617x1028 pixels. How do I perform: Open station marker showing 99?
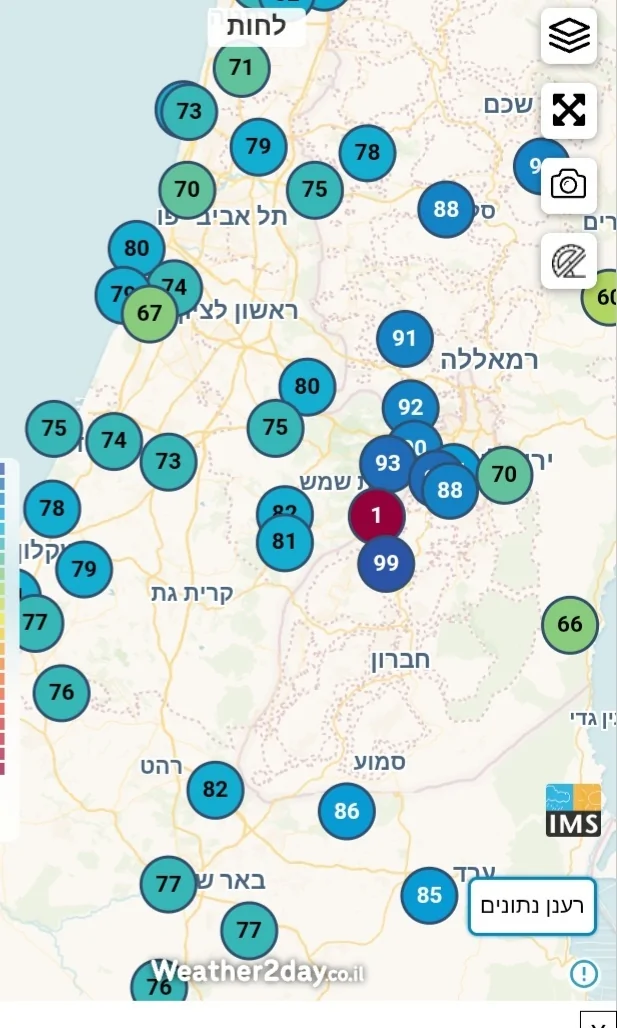[386, 563]
